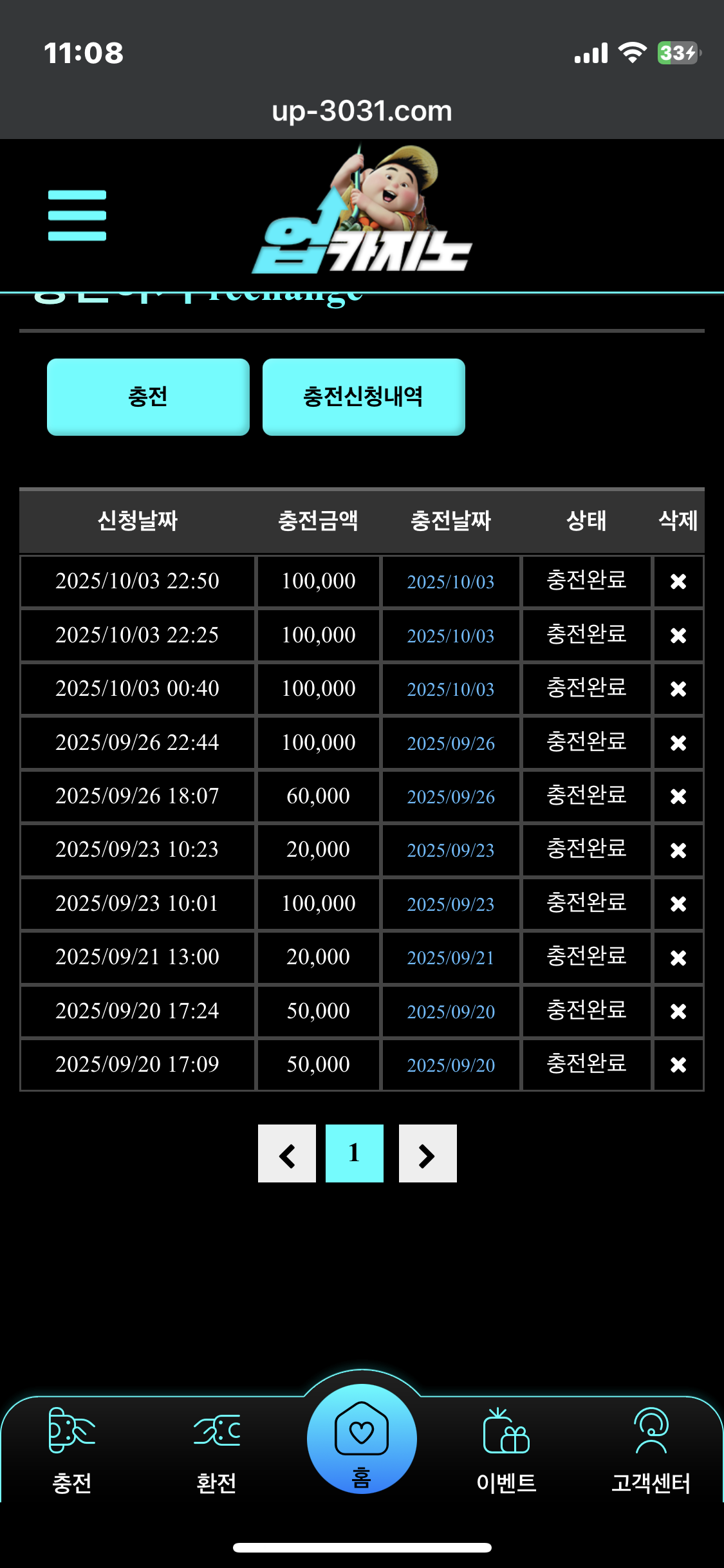The image size is (724, 1568).
Task: Open 충전신청내역 history
Action: (x=364, y=397)
